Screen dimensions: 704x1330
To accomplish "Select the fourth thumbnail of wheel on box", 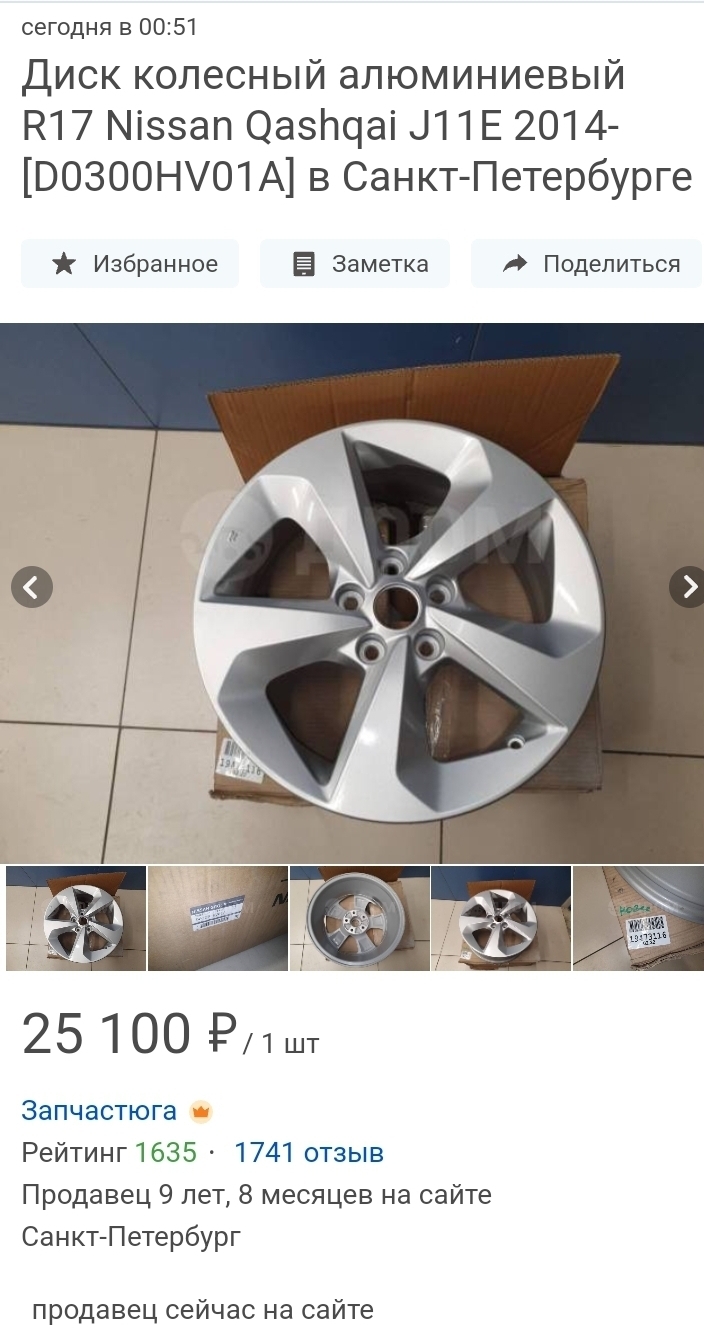I will click(x=501, y=918).
